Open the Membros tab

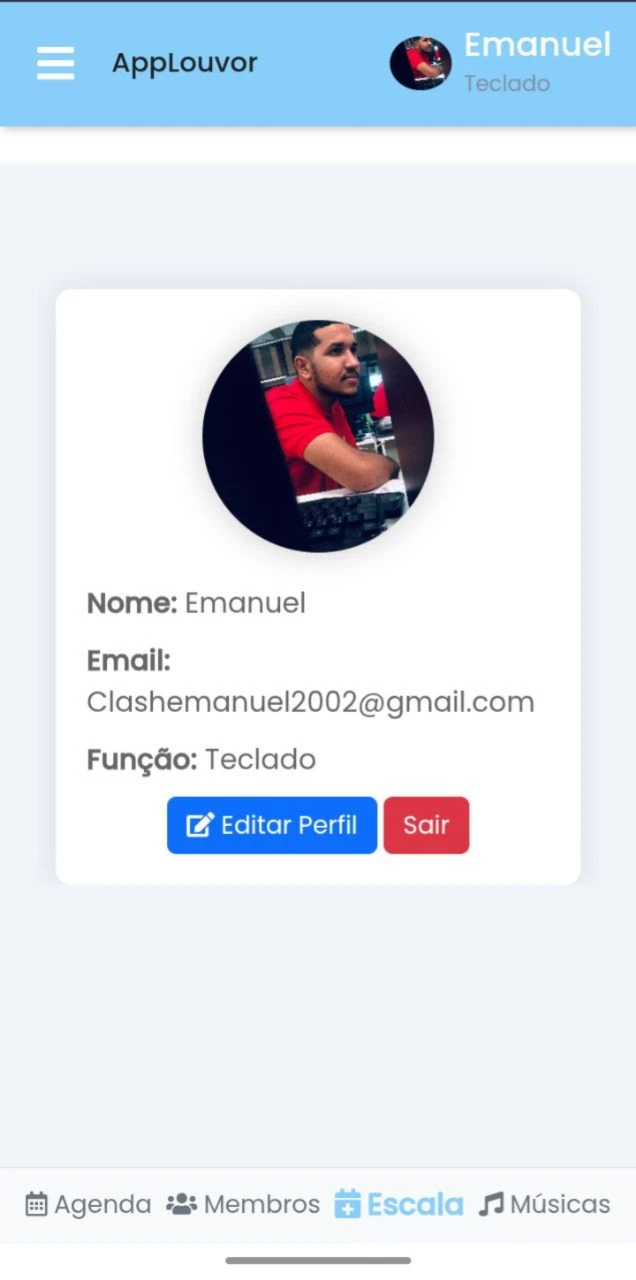(243, 1204)
